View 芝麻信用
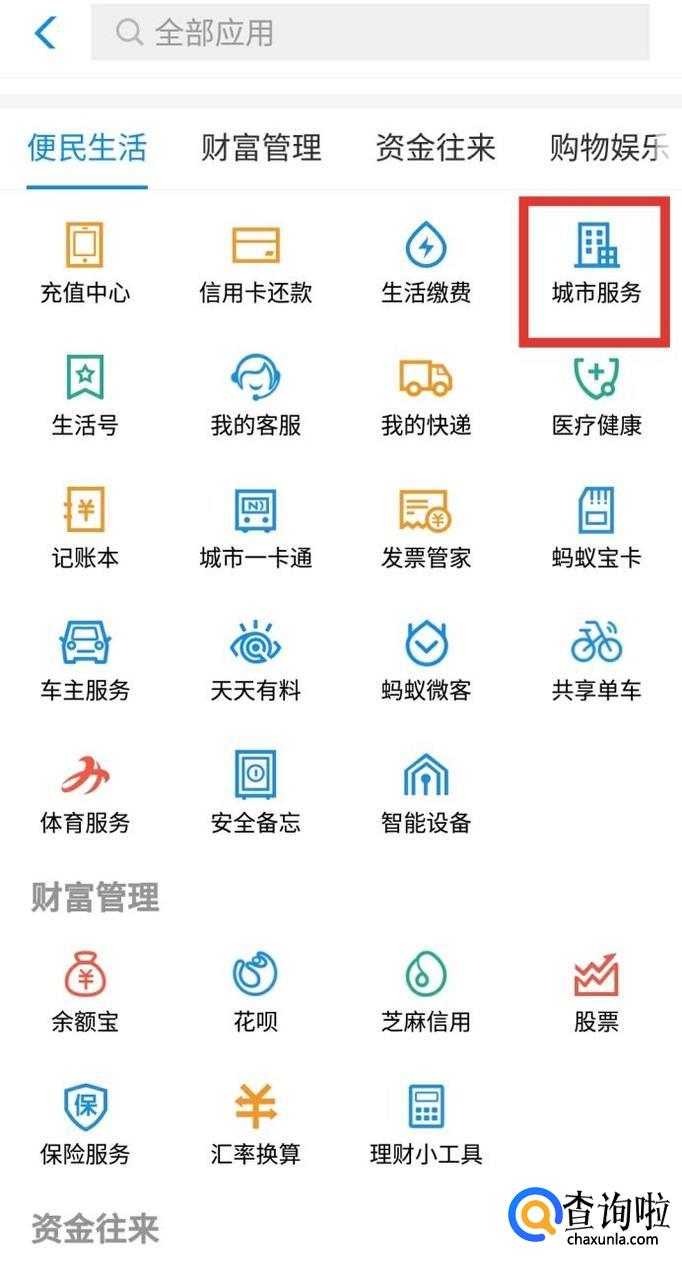This screenshot has width=682, height=1270. (x=426, y=994)
